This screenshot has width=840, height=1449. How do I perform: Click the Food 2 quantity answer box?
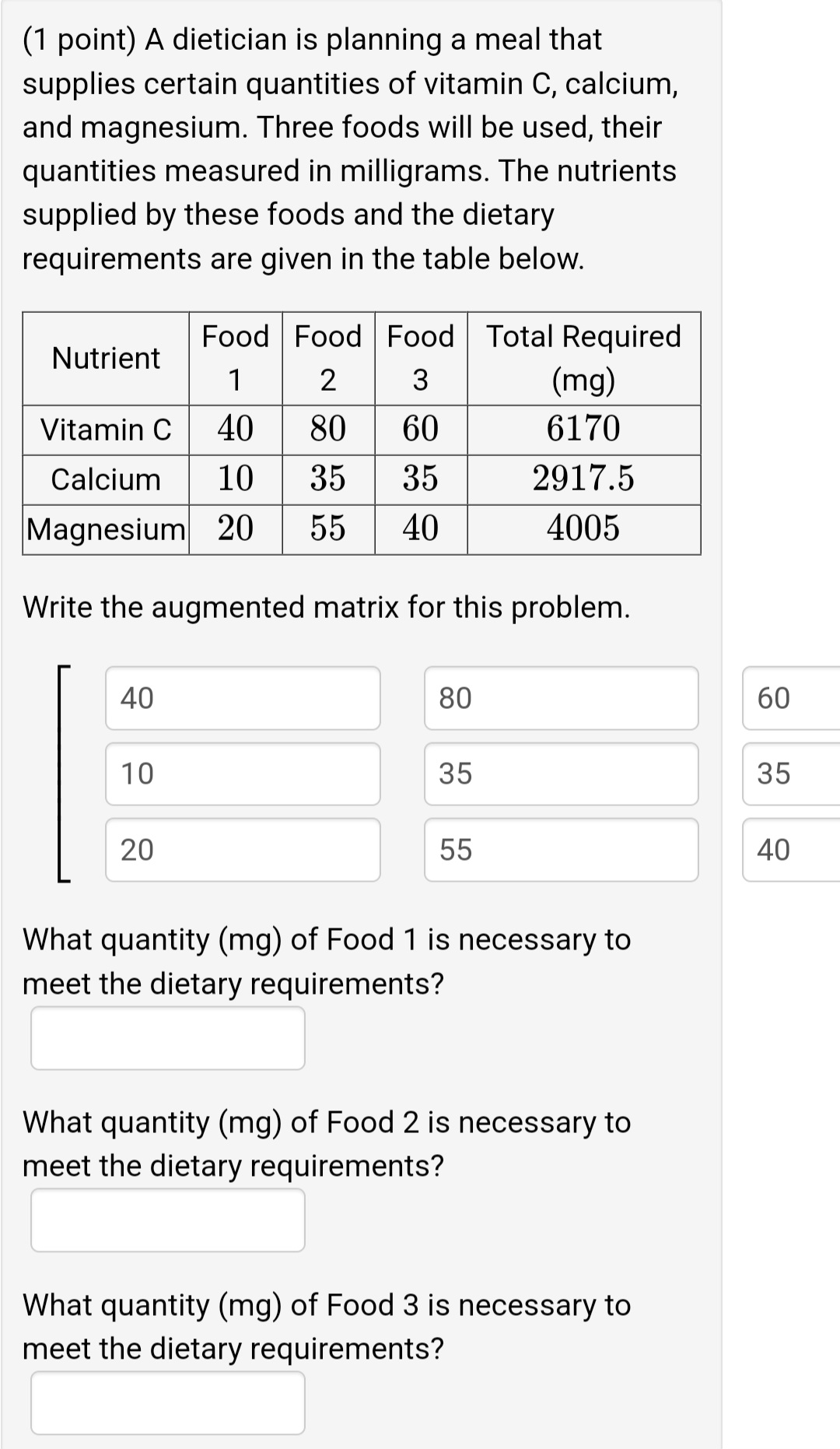(x=167, y=1219)
